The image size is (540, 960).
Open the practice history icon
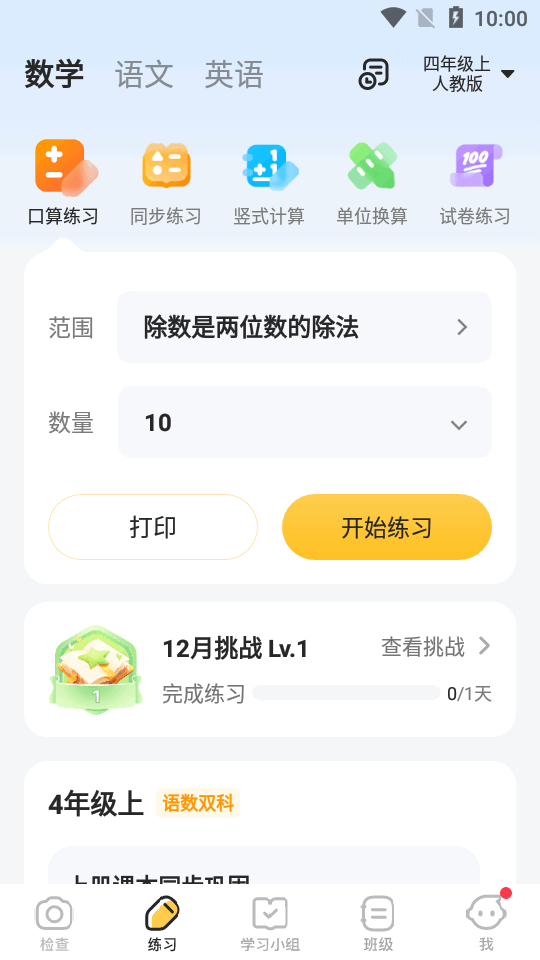coord(373,75)
